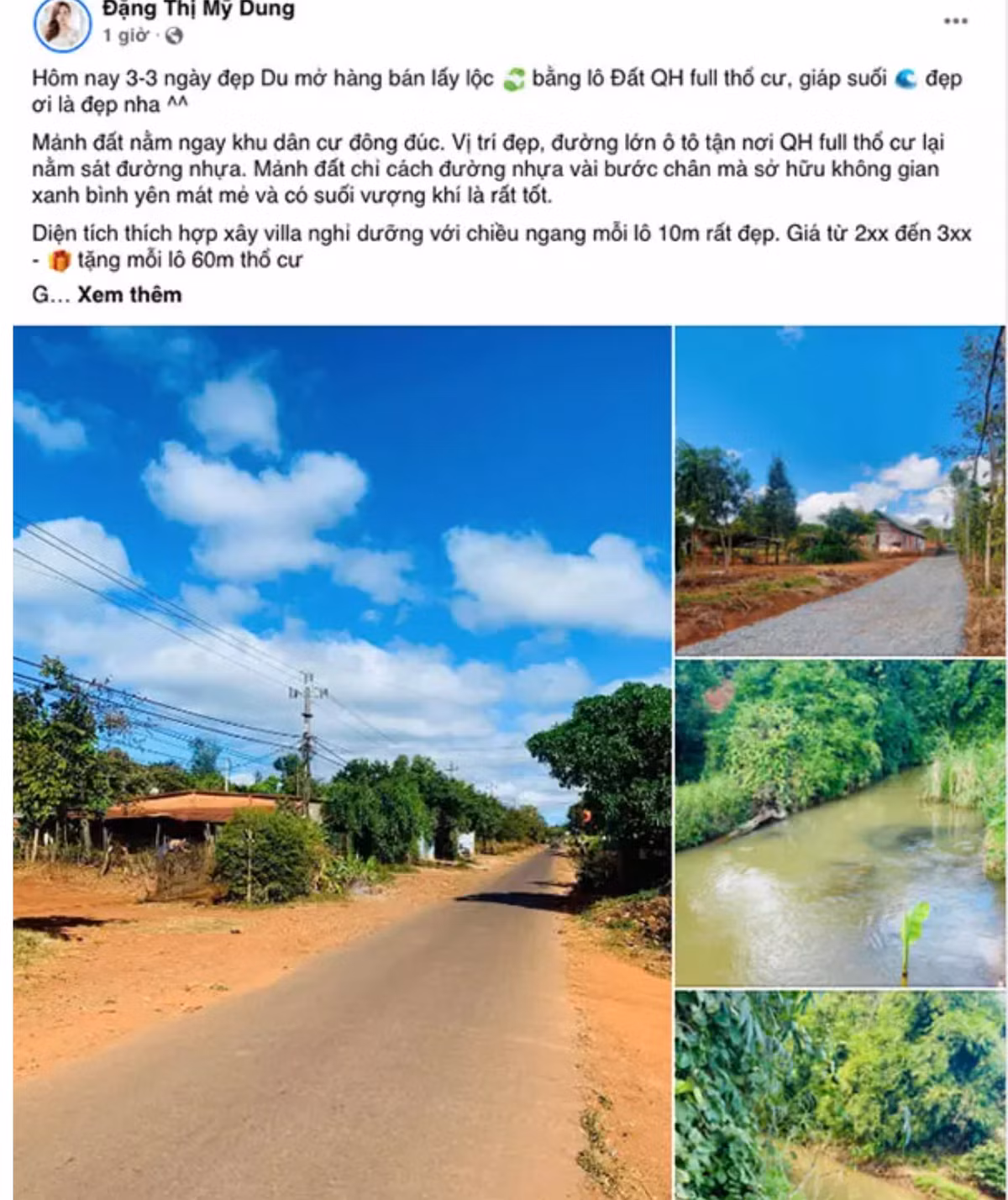
Task: View the green foliage photo
Action: click(x=839, y=1094)
